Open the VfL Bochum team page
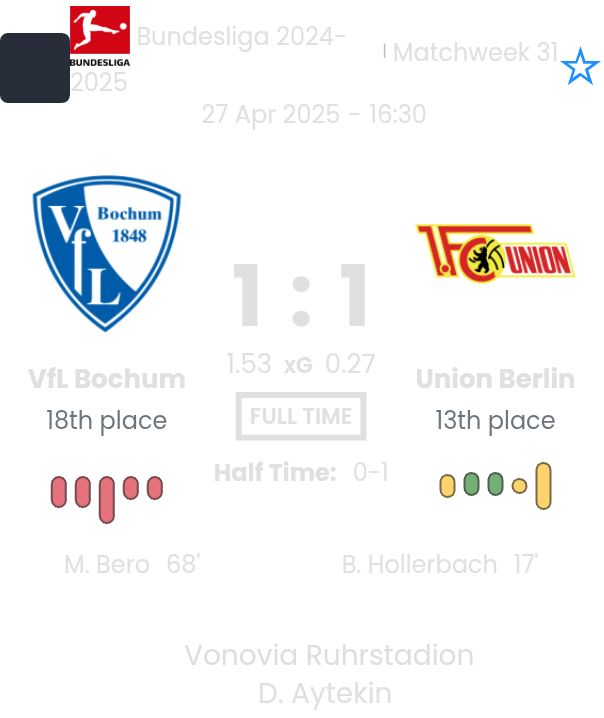Screen dimensions: 604x718 (x=106, y=254)
